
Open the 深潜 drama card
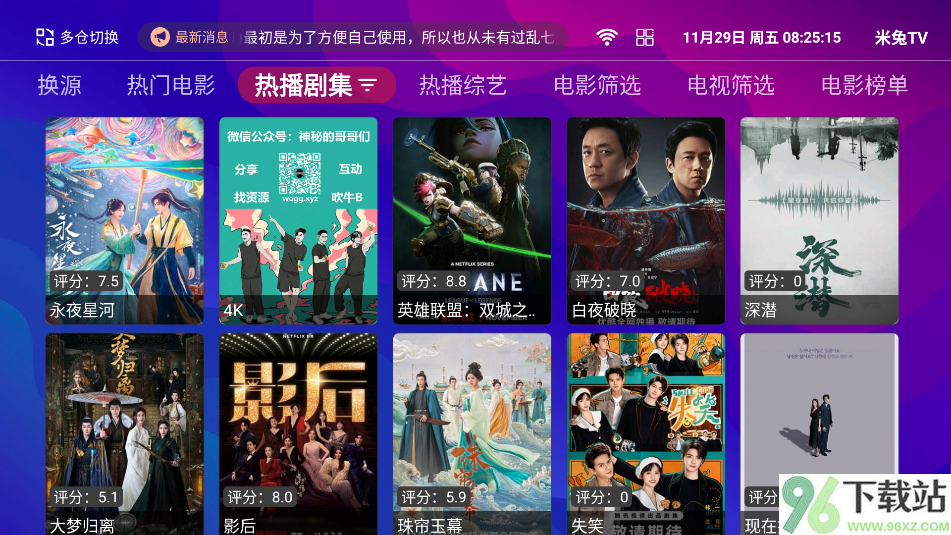point(819,220)
